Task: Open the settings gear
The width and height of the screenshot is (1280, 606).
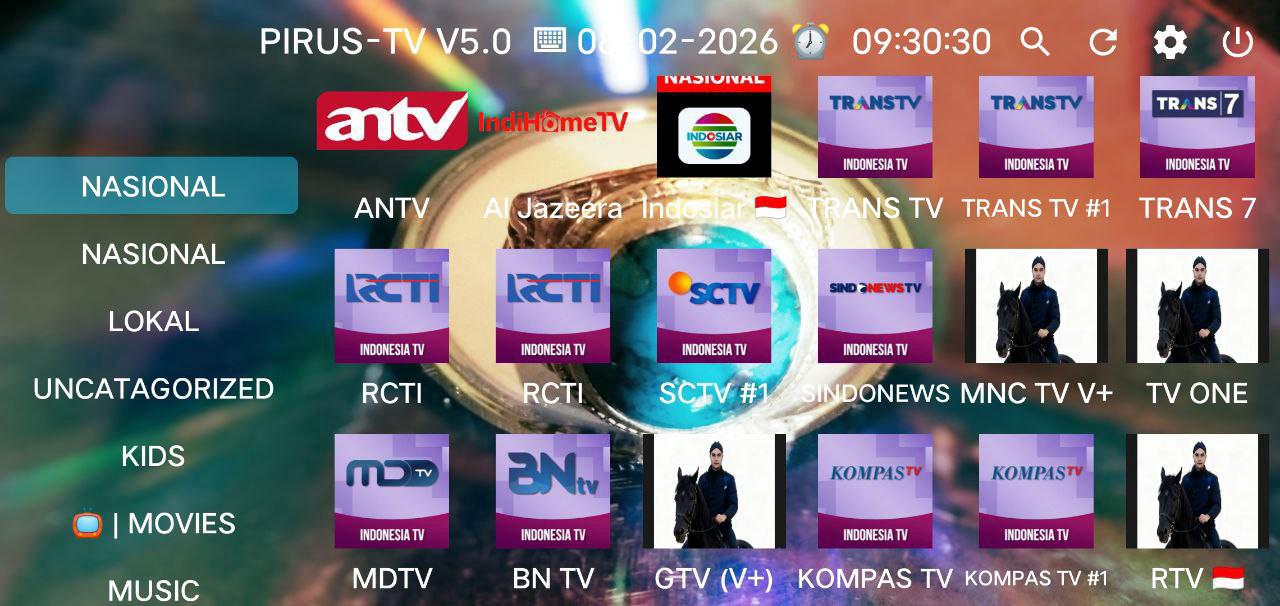Action: (x=1170, y=42)
